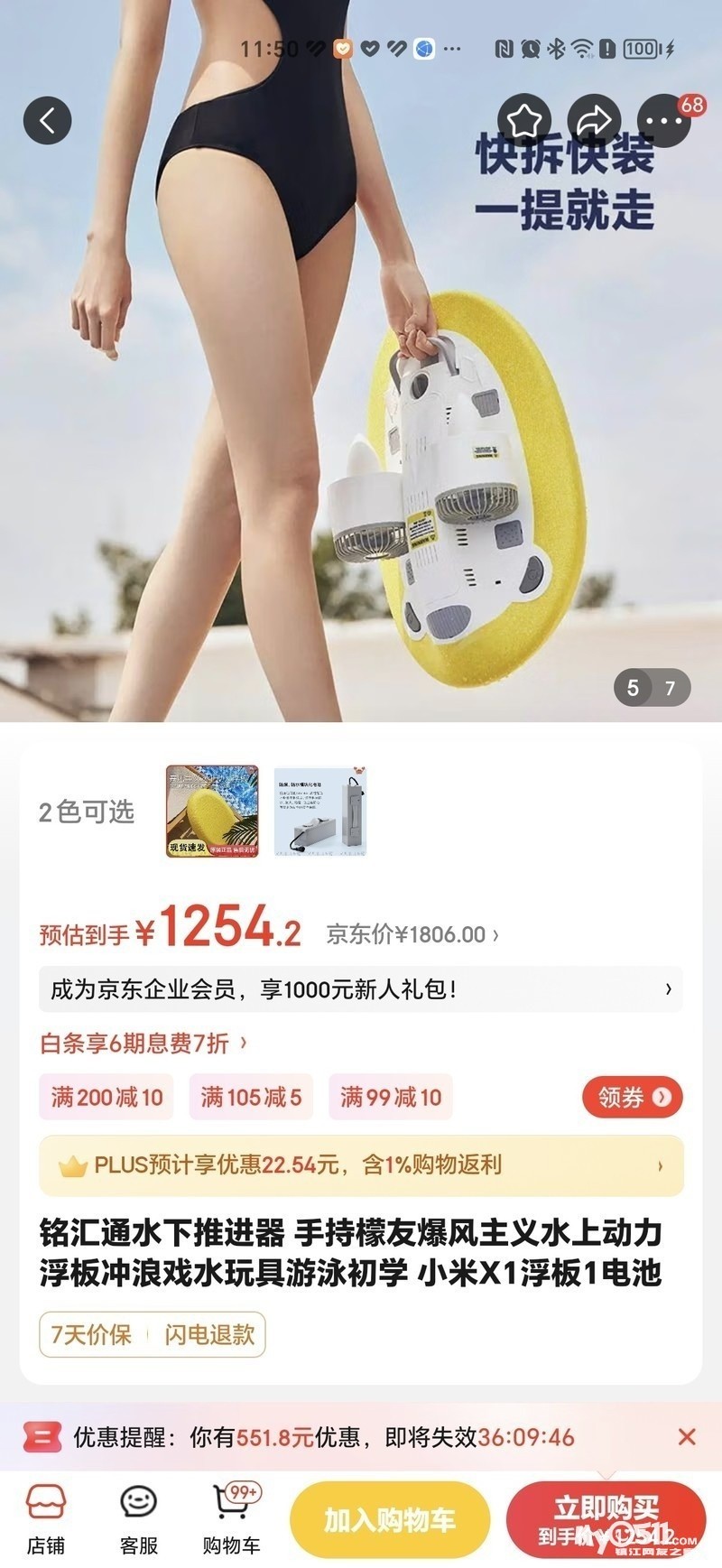Select the yellow floatboard color thumbnail
This screenshot has height=1568, width=722.
[x=212, y=811]
